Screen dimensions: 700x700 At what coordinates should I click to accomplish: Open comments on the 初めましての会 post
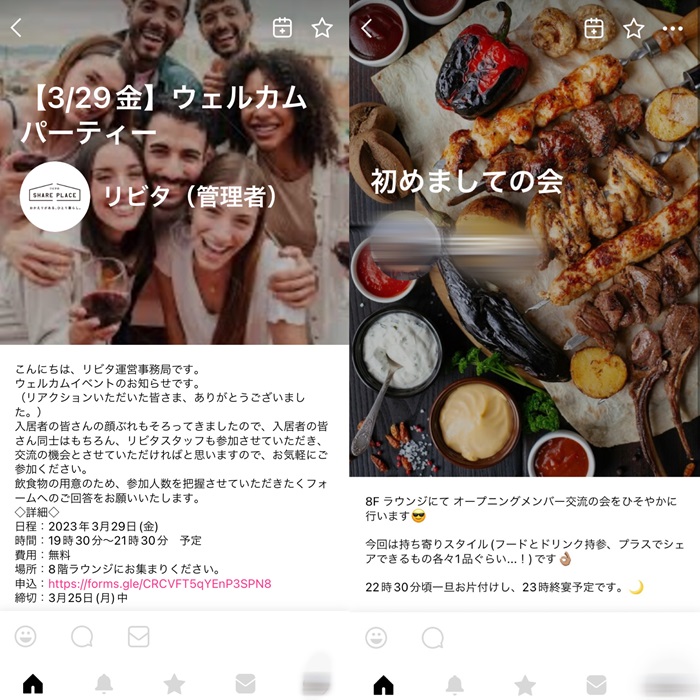coord(432,636)
